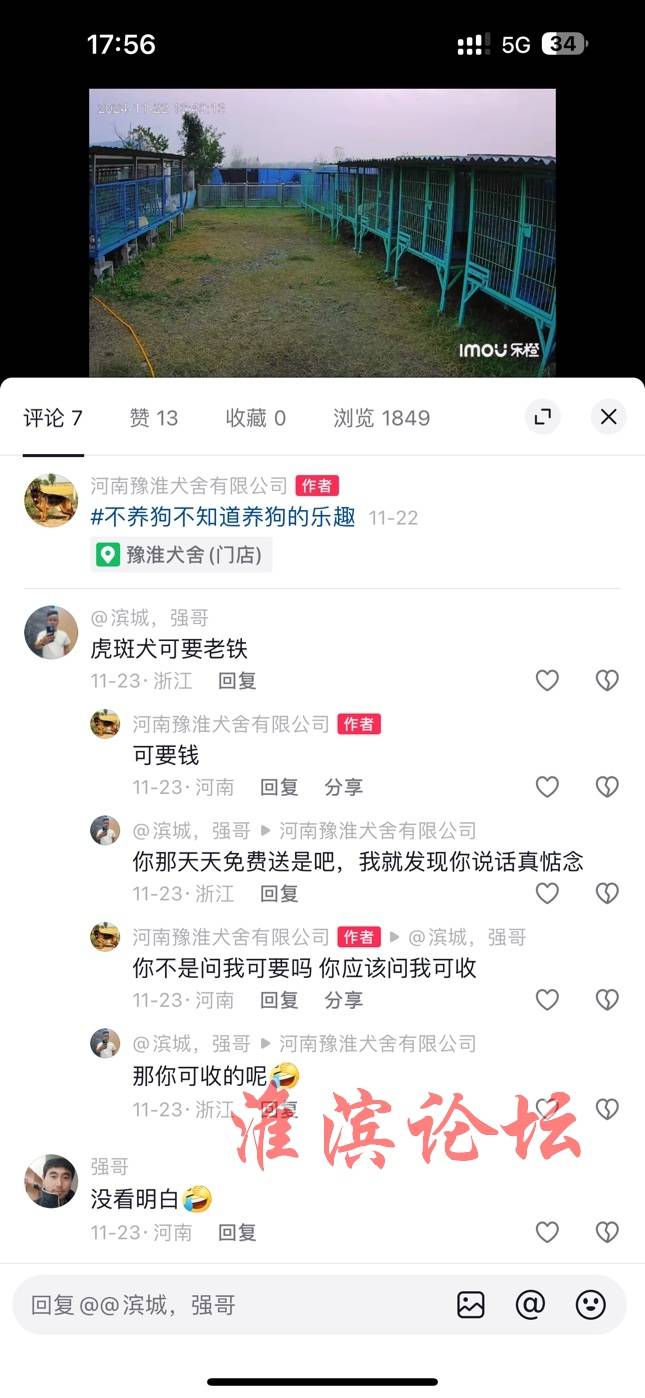Reply to comment 你那天天免费送是吧

click(279, 893)
